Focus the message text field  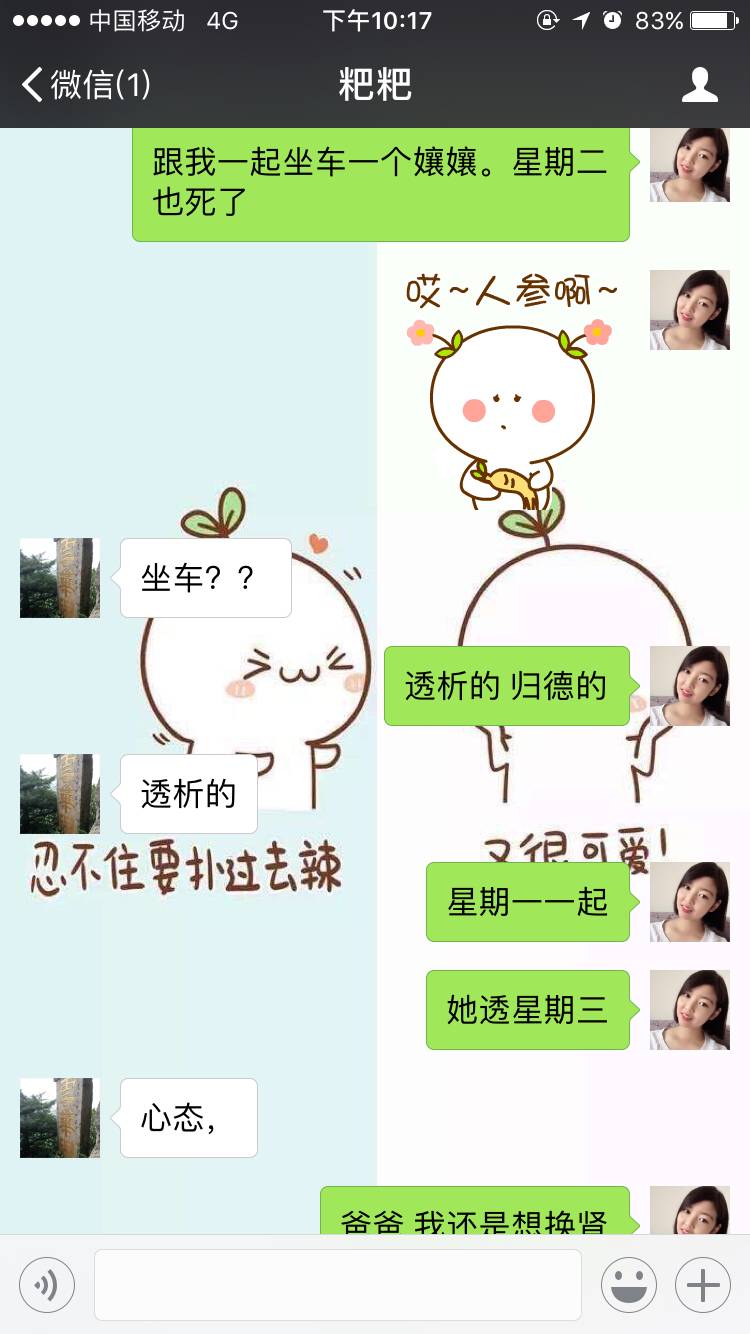tap(337, 1285)
